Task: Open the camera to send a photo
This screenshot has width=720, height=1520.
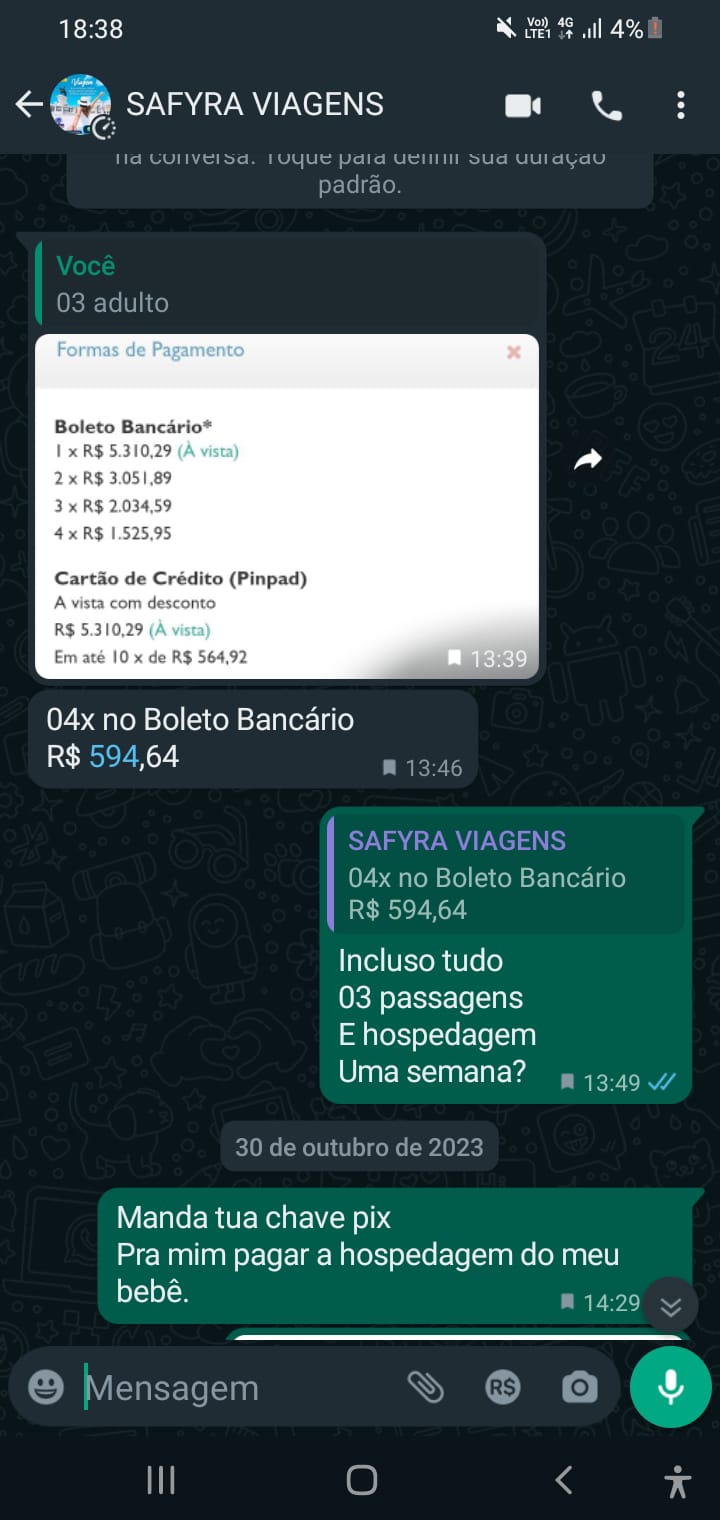Action: point(579,1387)
